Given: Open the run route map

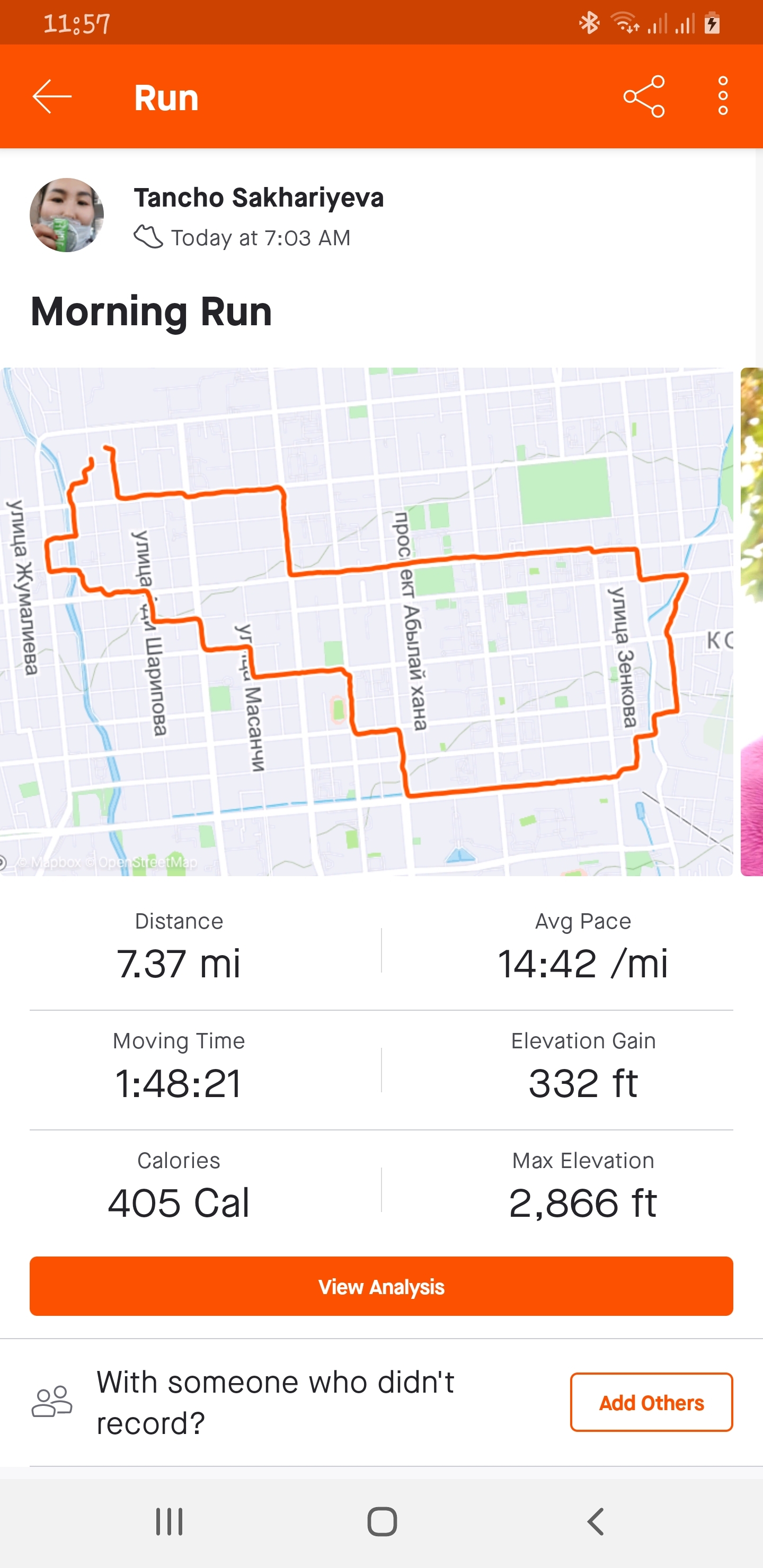Looking at the screenshot, I should (366, 621).
